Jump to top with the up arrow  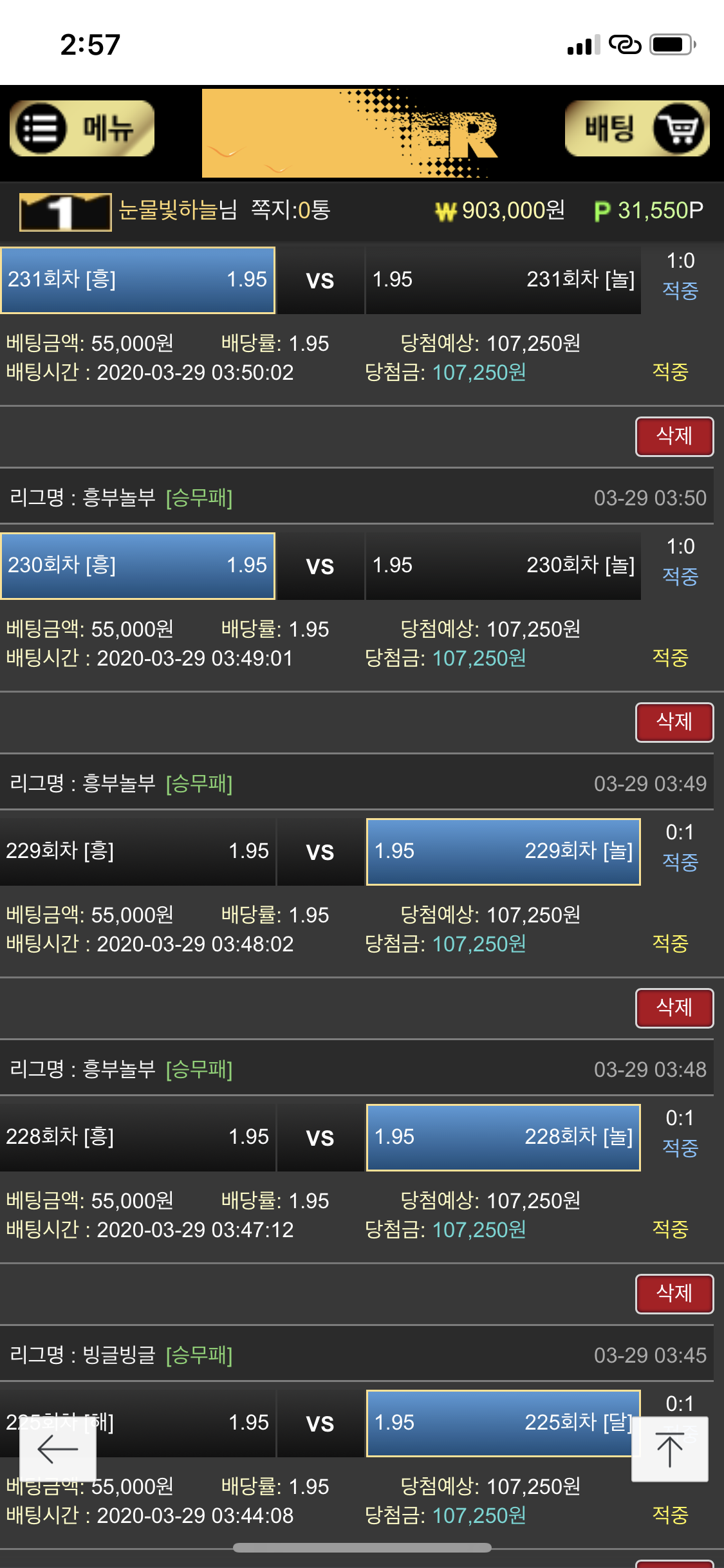[669, 1450]
